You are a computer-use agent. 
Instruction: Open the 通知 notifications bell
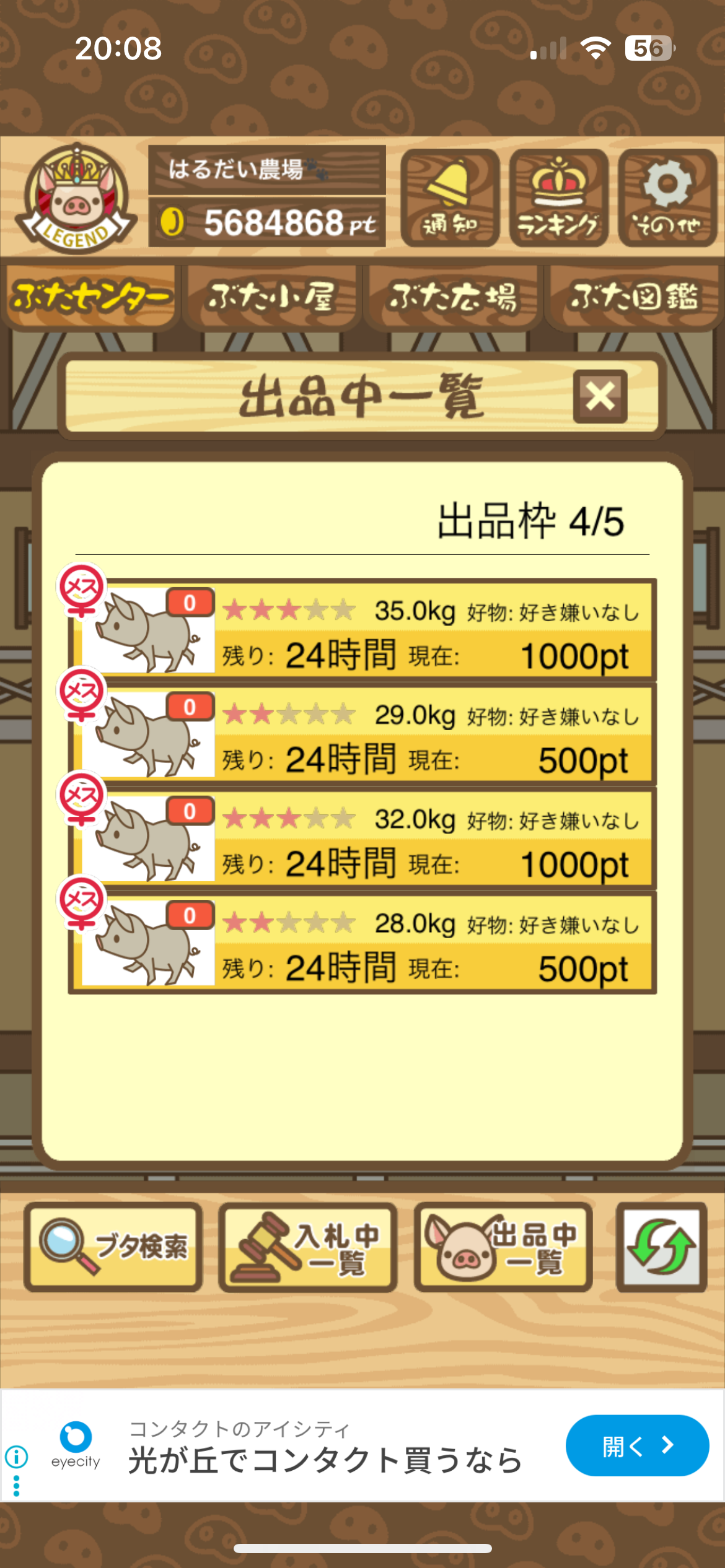[x=450, y=198]
